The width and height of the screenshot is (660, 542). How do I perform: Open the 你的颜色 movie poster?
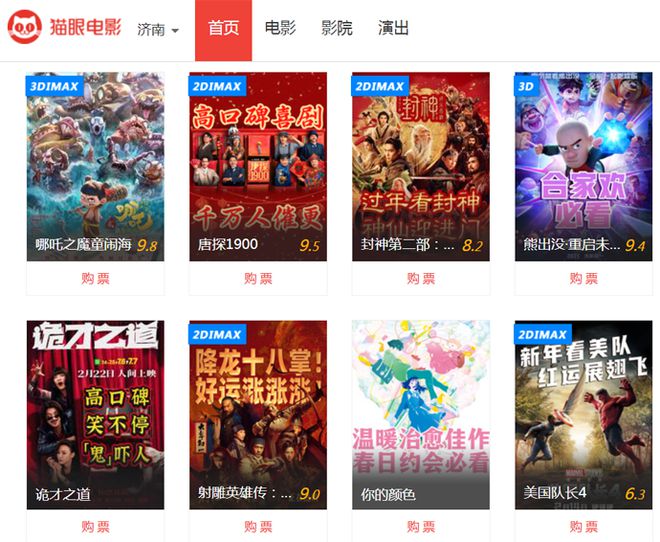point(421,410)
